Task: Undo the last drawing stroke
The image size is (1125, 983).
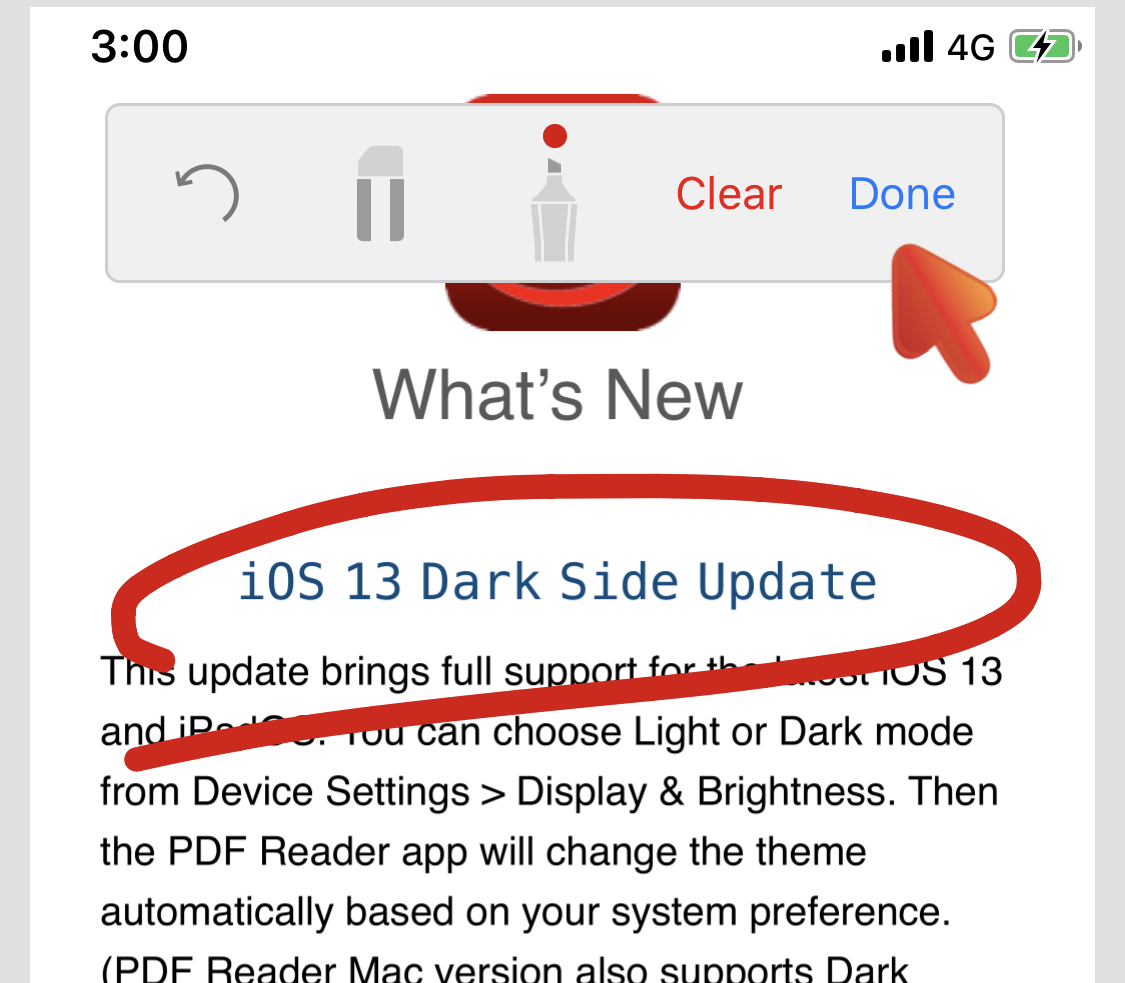Action: [x=208, y=194]
